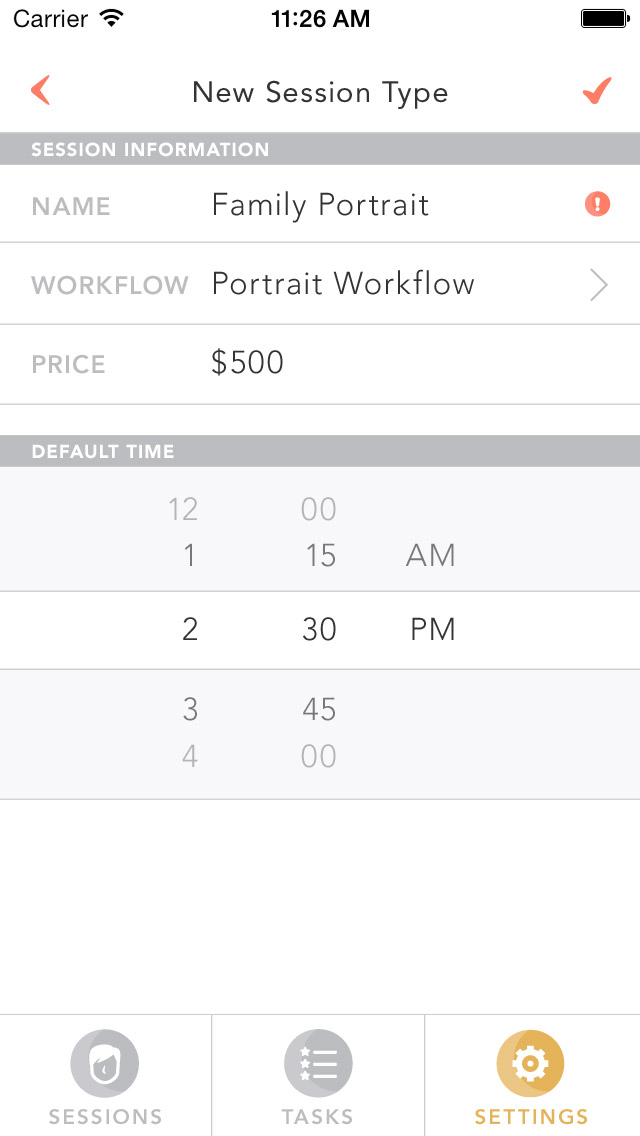Switch to the Sessions tab
Screen dimensions: 640x1136
pos(105,1076)
